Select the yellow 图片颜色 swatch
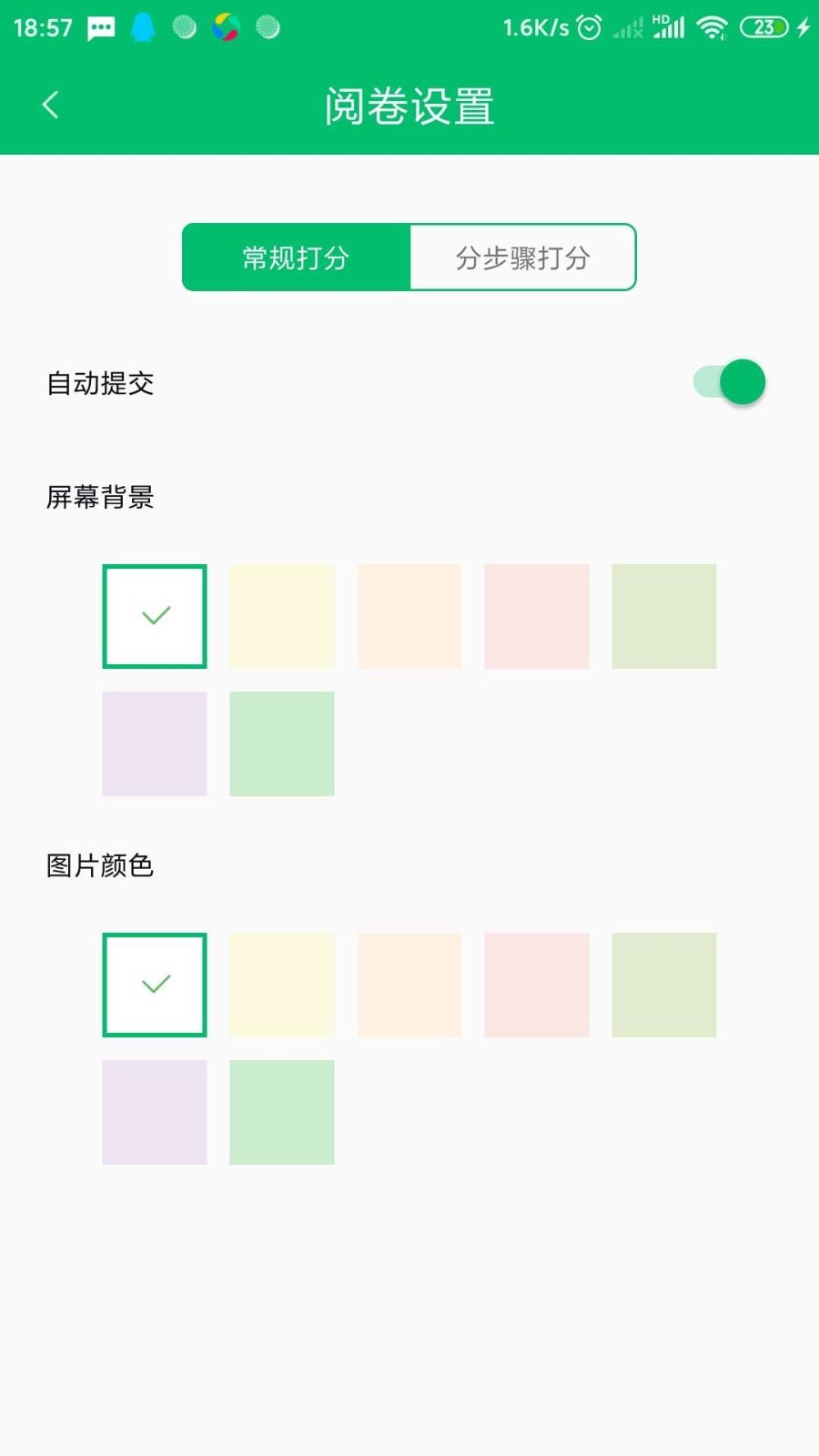Image resolution: width=819 pixels, height=1456 pixels. point(281,984)
